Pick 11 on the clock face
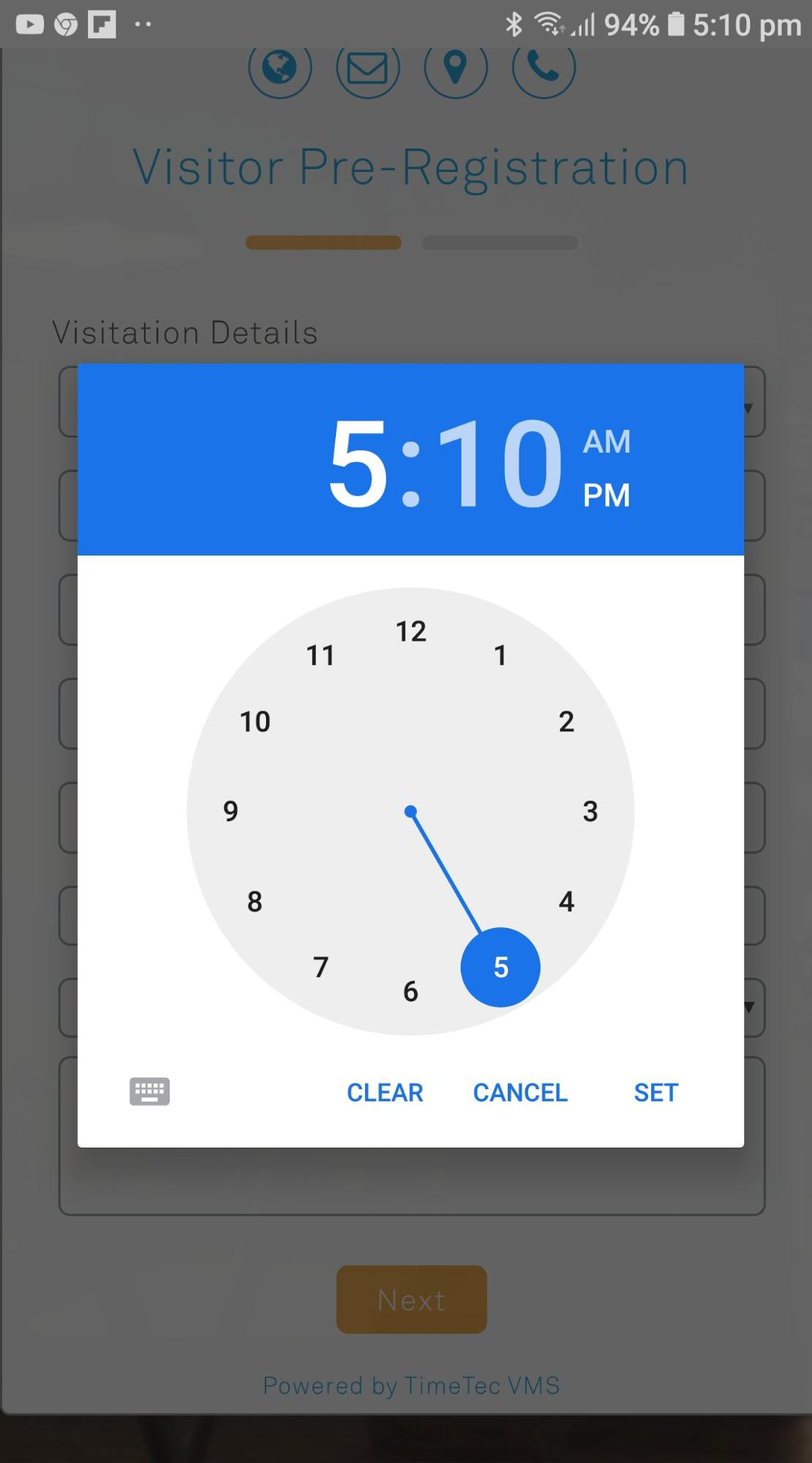Screen dimensions: 812x1463 point(320,655)
